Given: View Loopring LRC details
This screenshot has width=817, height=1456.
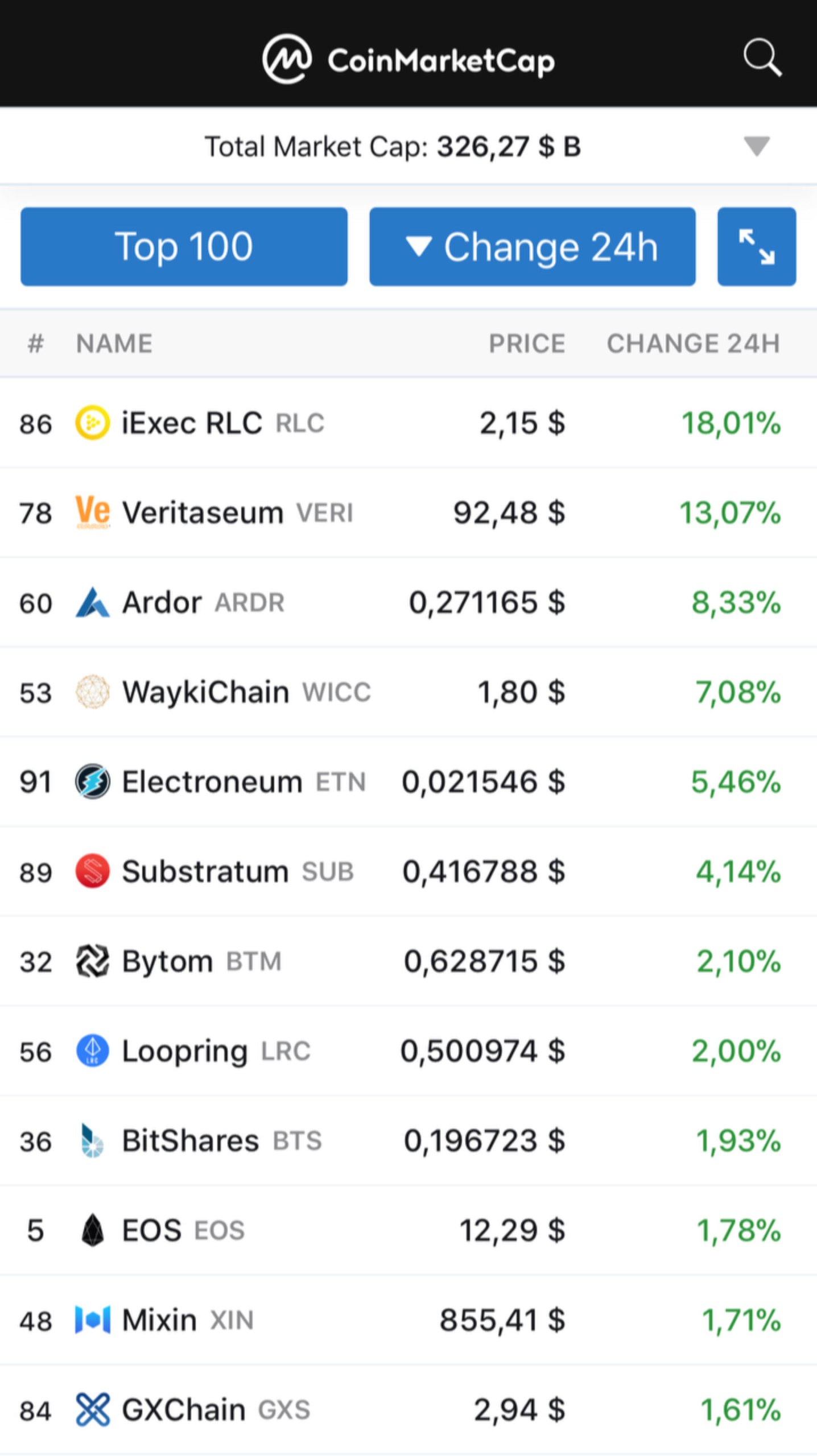Looking at the screenshot, I should click(x=408, y=1051).
